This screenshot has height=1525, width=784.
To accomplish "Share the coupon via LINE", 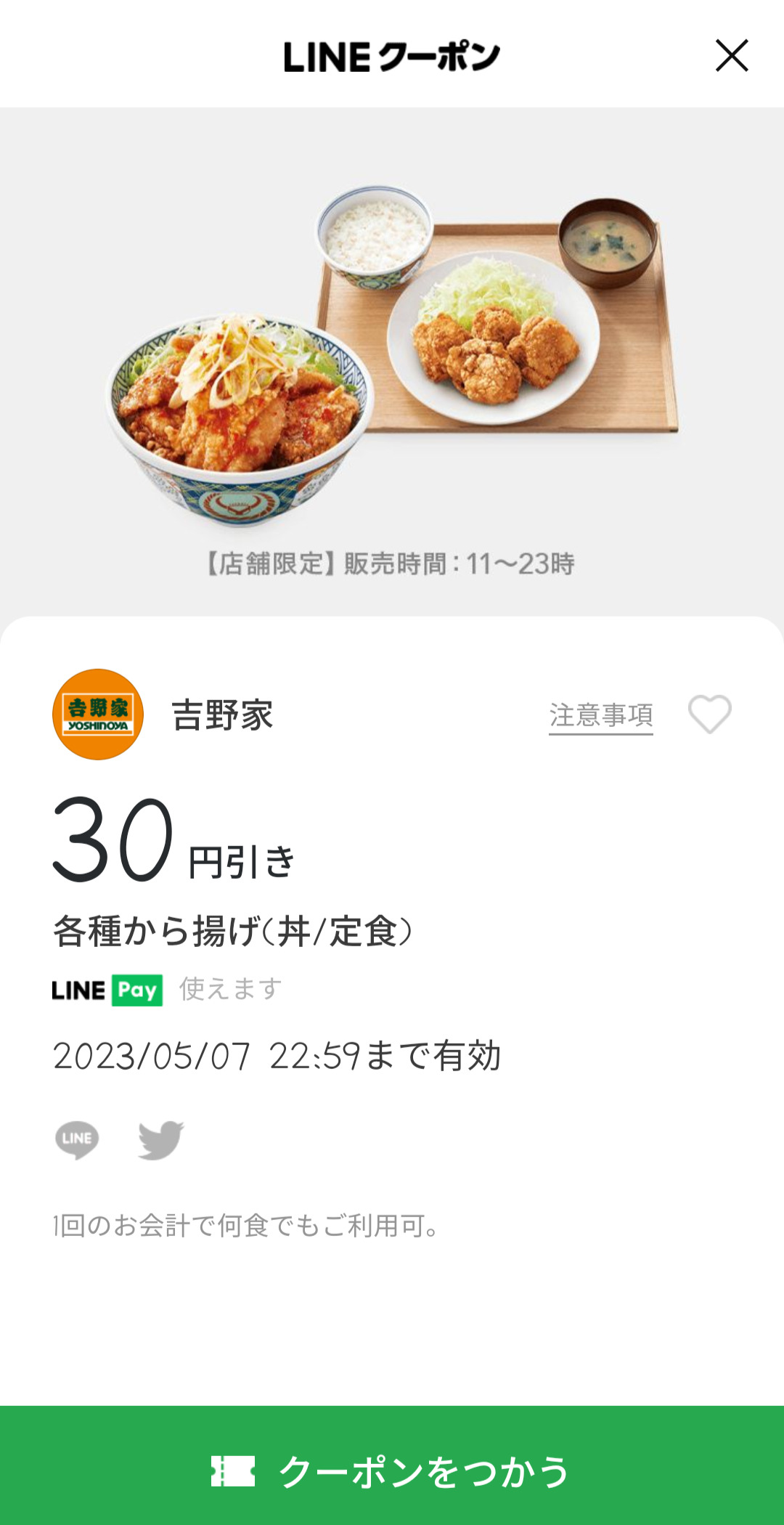I will click(x=77, y=1139).
